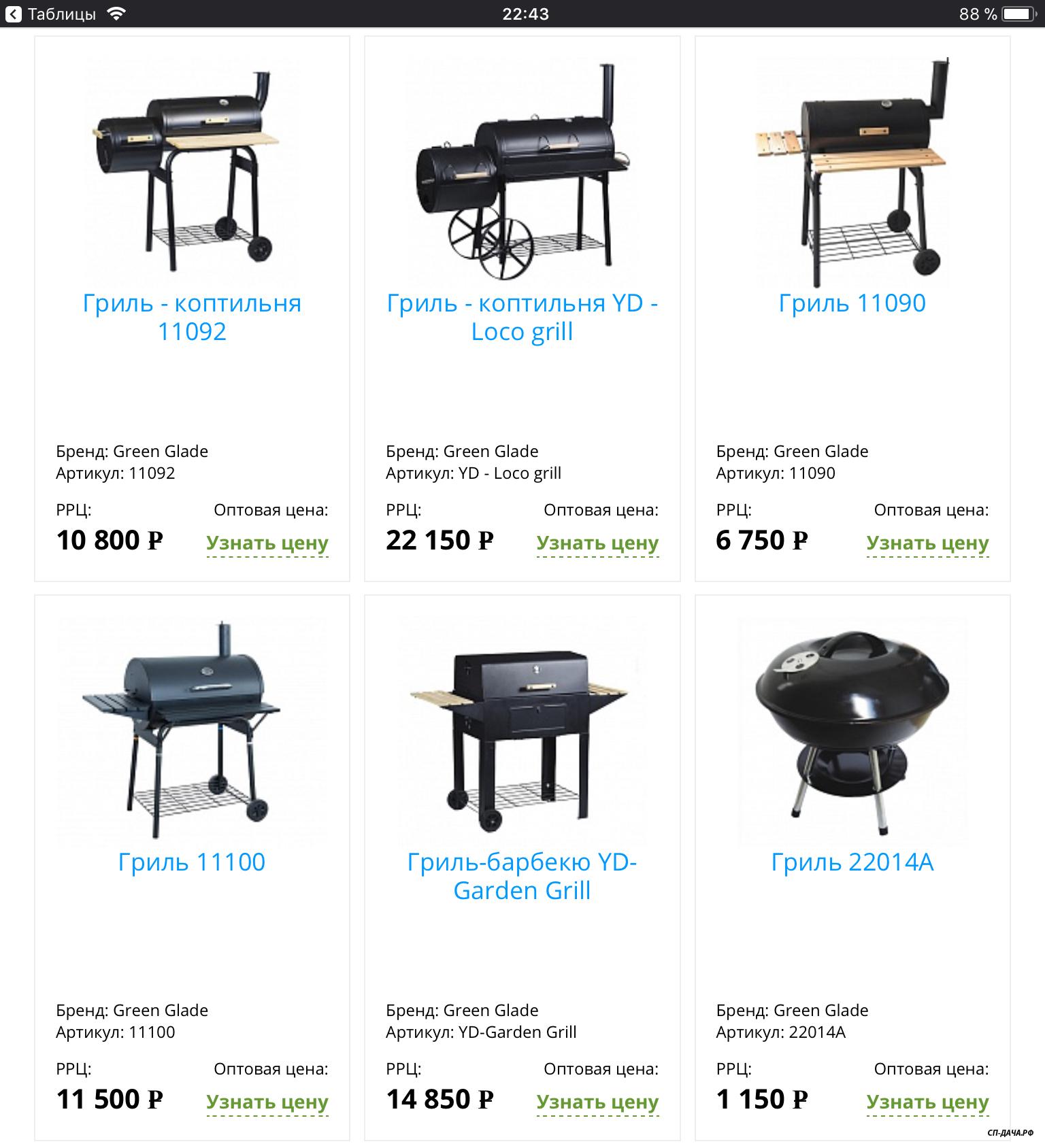
Task: Open the Гриль 11100 title link
Action: tap(192, 862)
